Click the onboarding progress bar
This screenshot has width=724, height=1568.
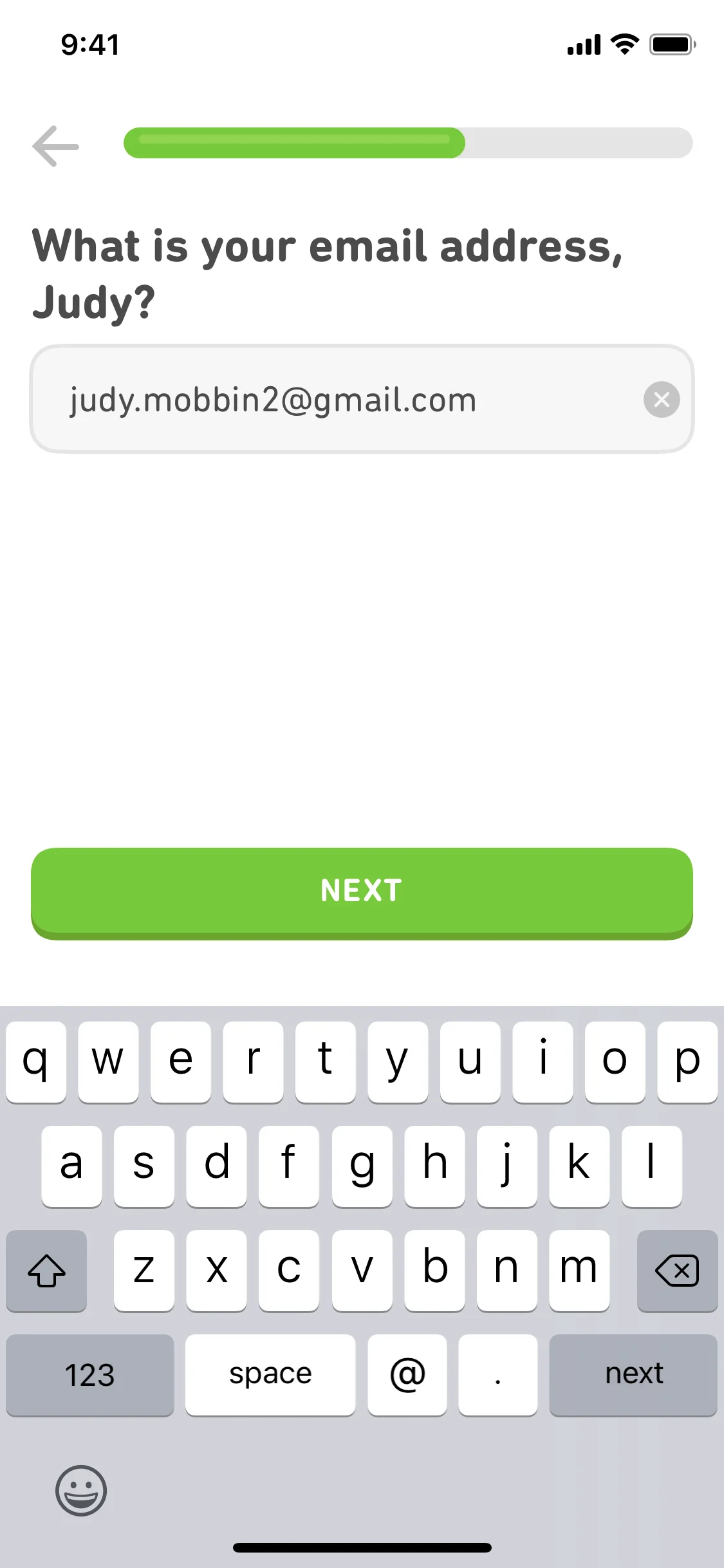click(x=407, y=143)
